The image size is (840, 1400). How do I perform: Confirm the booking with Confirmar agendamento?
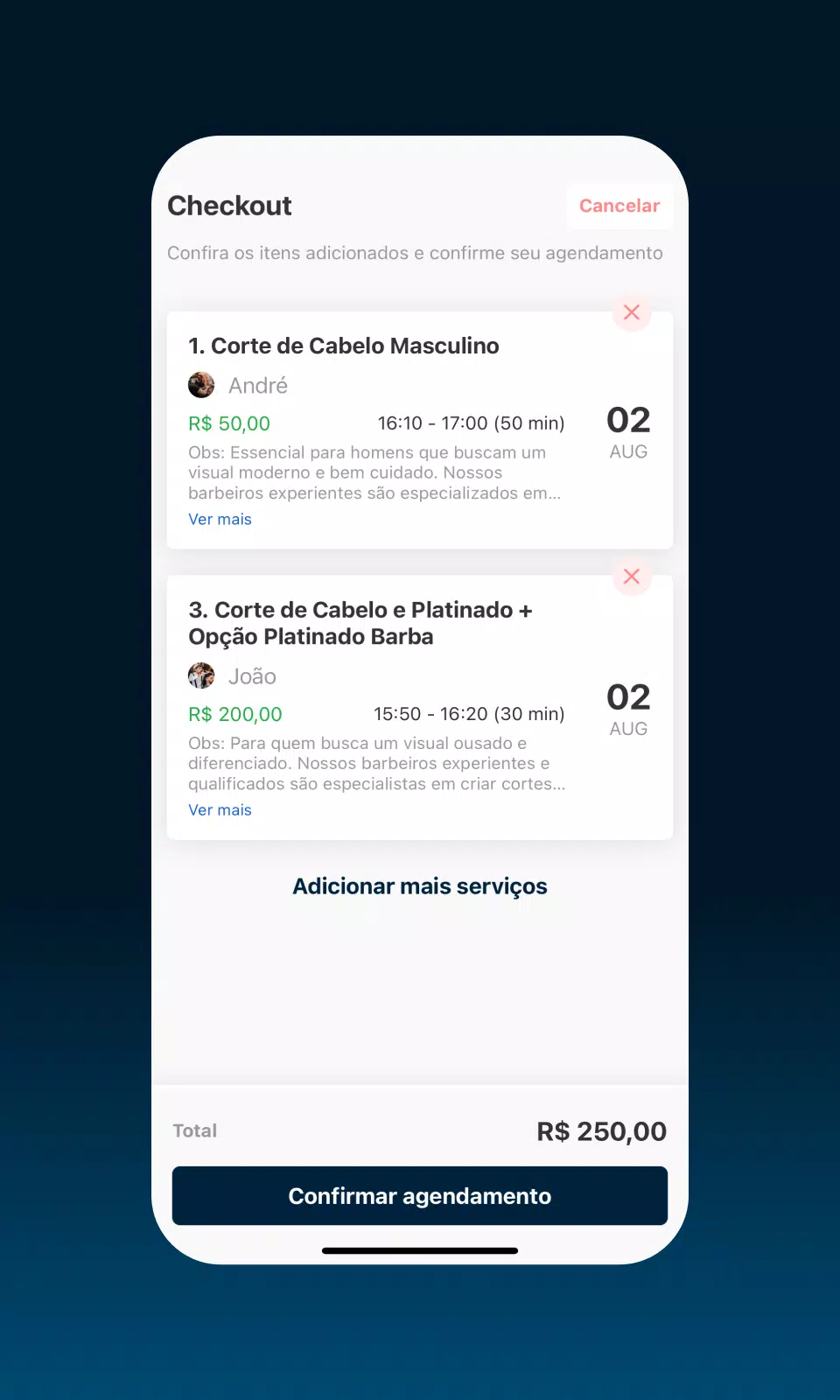coord(419,1195)
